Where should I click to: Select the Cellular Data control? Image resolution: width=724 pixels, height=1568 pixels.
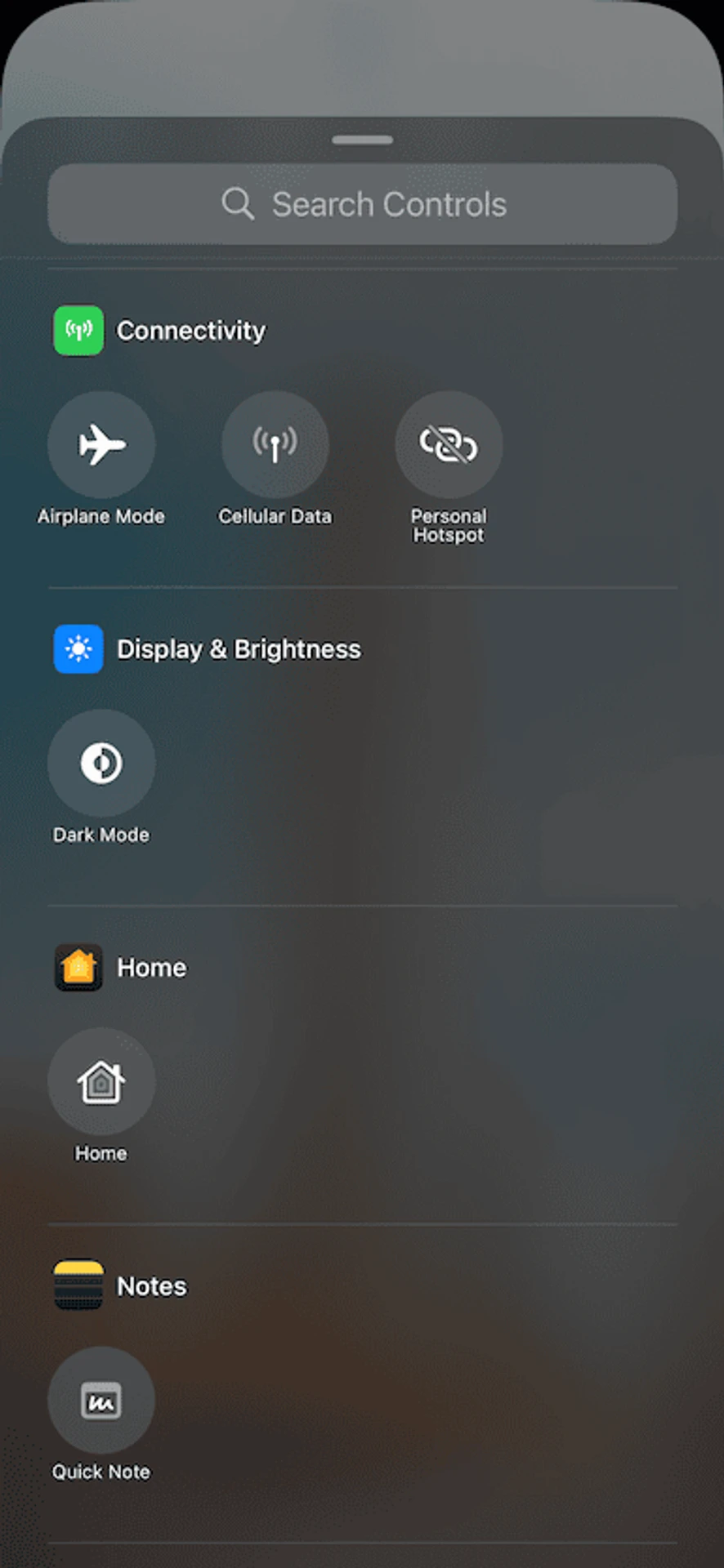point(275,445)
